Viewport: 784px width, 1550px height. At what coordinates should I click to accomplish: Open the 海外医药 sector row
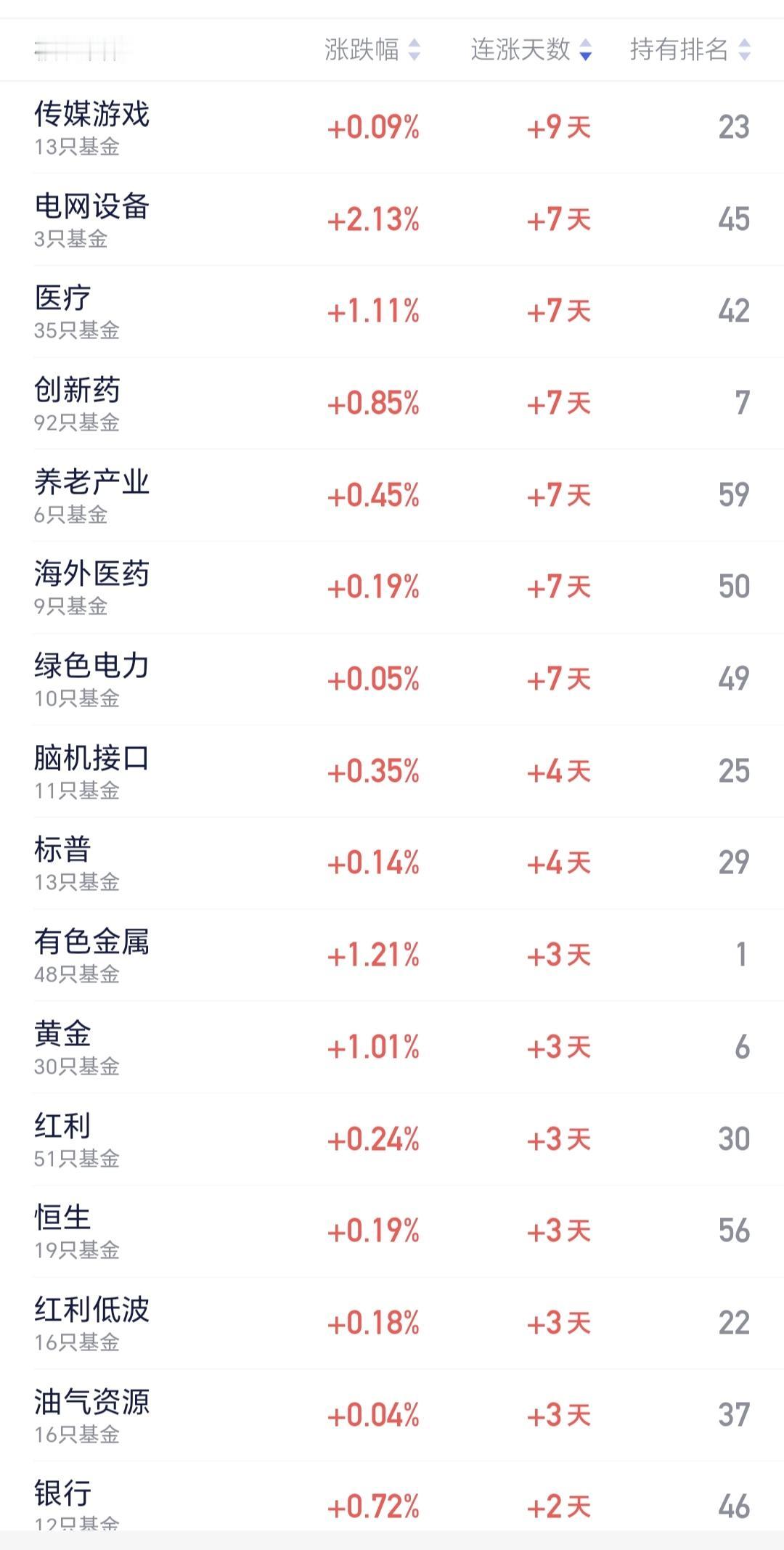pyautogui.click(x=392, y=587)
